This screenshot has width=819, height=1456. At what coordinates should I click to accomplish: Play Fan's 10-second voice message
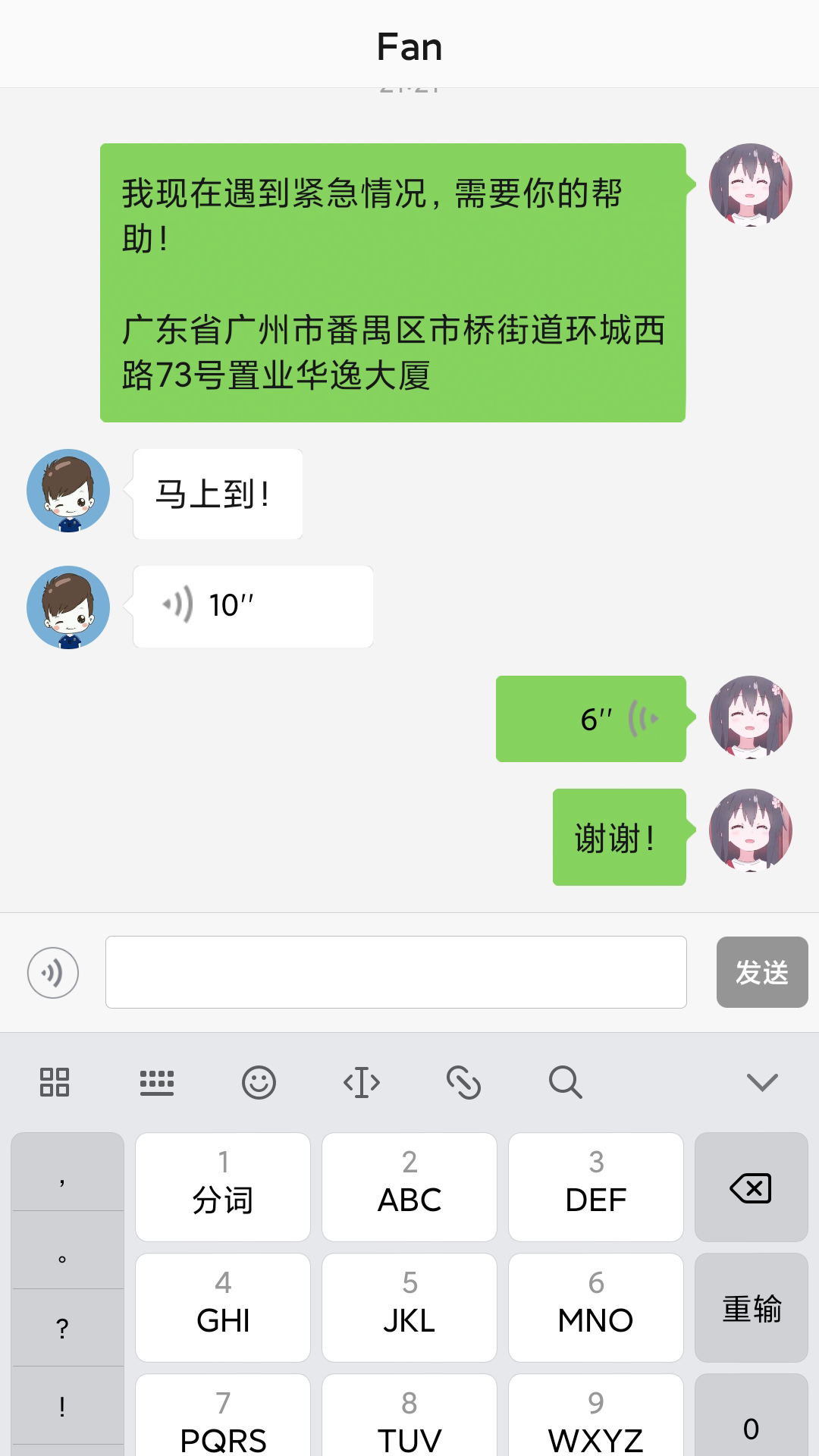click(253, 607)
